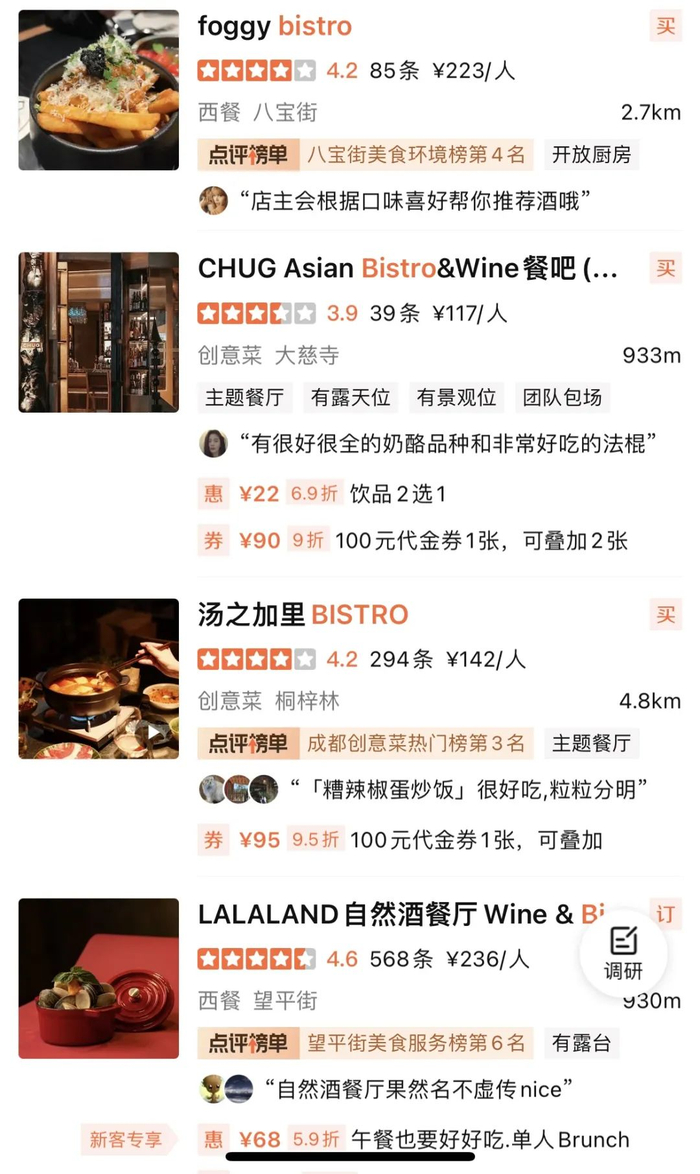The image size is (700, 1174).
Task: Tap the 调研 survey floating button
Action: point(623,952)
